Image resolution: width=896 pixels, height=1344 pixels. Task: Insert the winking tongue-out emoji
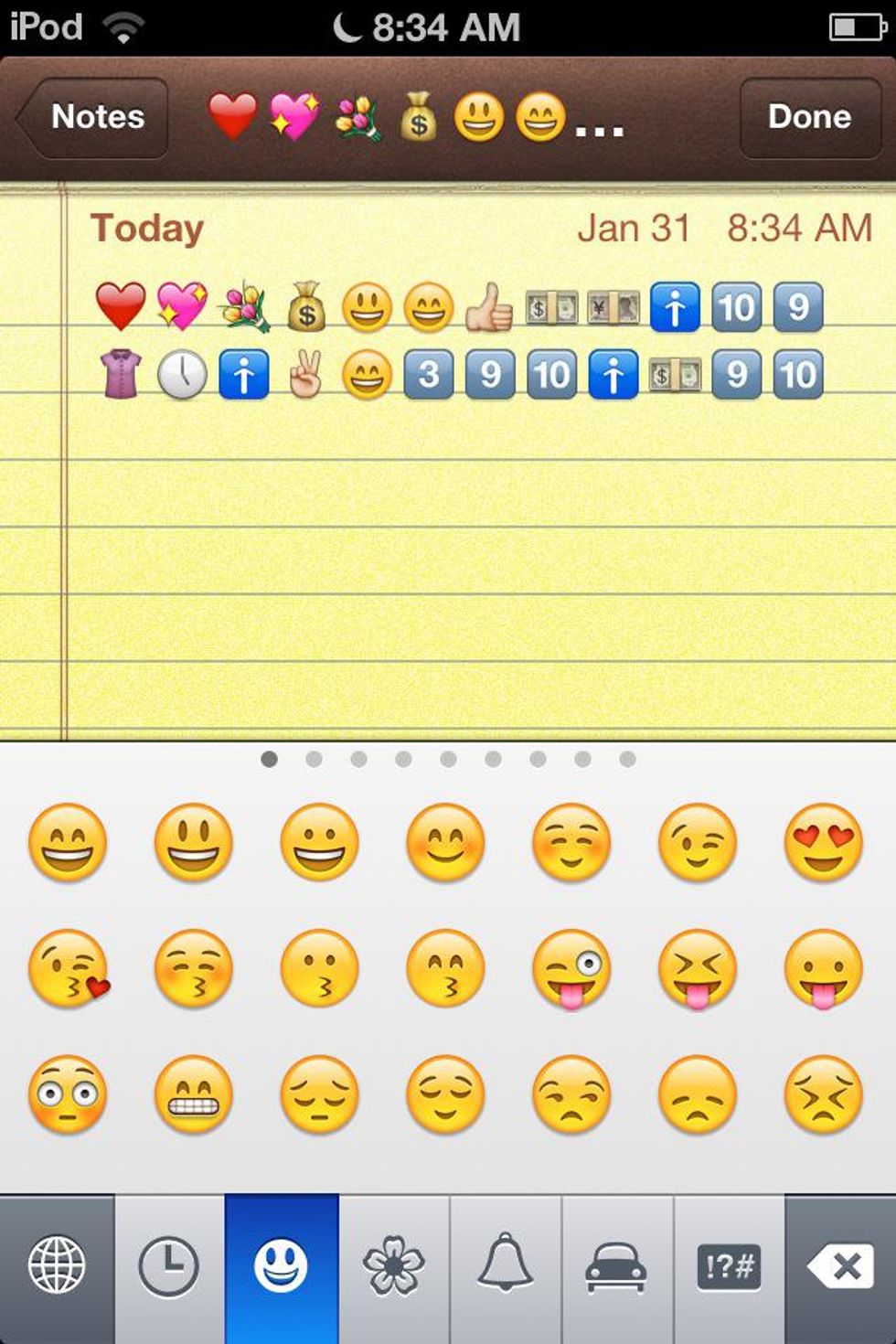571,968
